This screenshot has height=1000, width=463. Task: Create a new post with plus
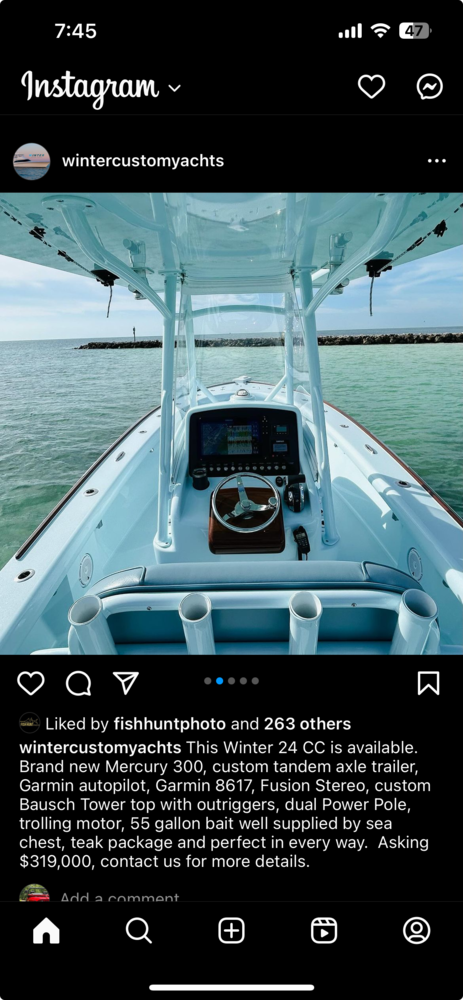point(232,930)
